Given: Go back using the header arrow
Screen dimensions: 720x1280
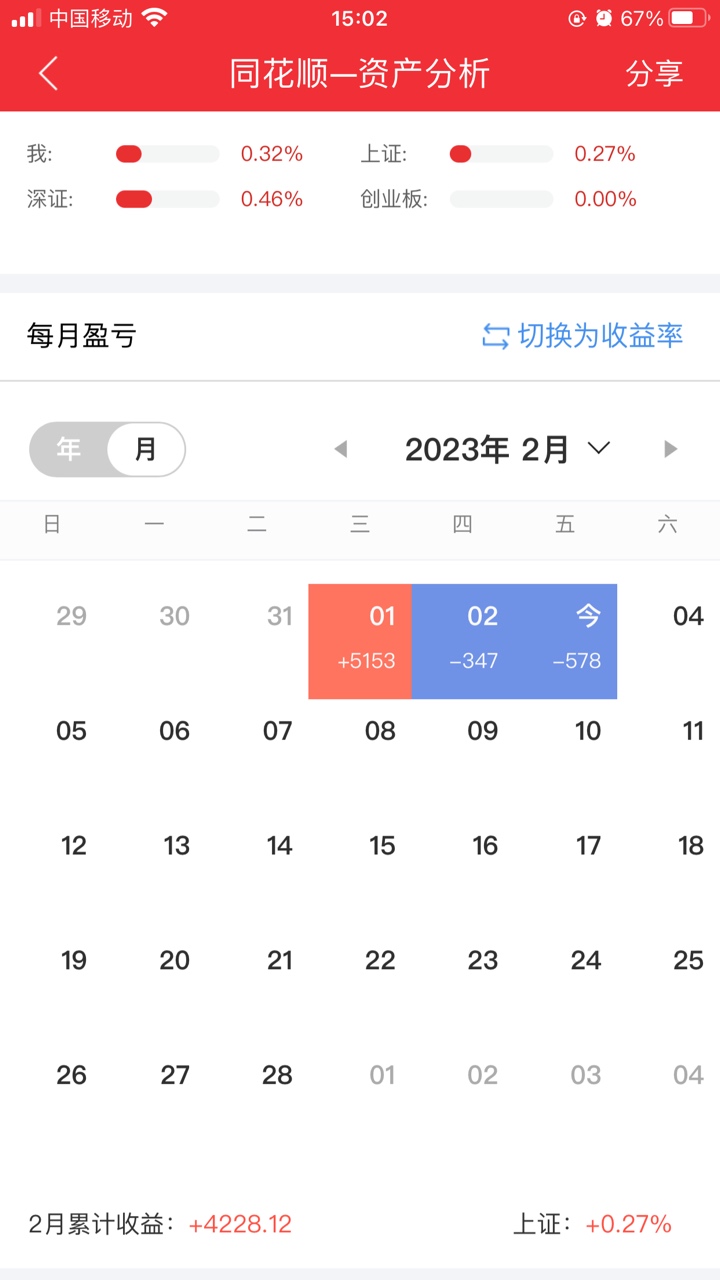Looking at the screenshot, I should [48, 74].
